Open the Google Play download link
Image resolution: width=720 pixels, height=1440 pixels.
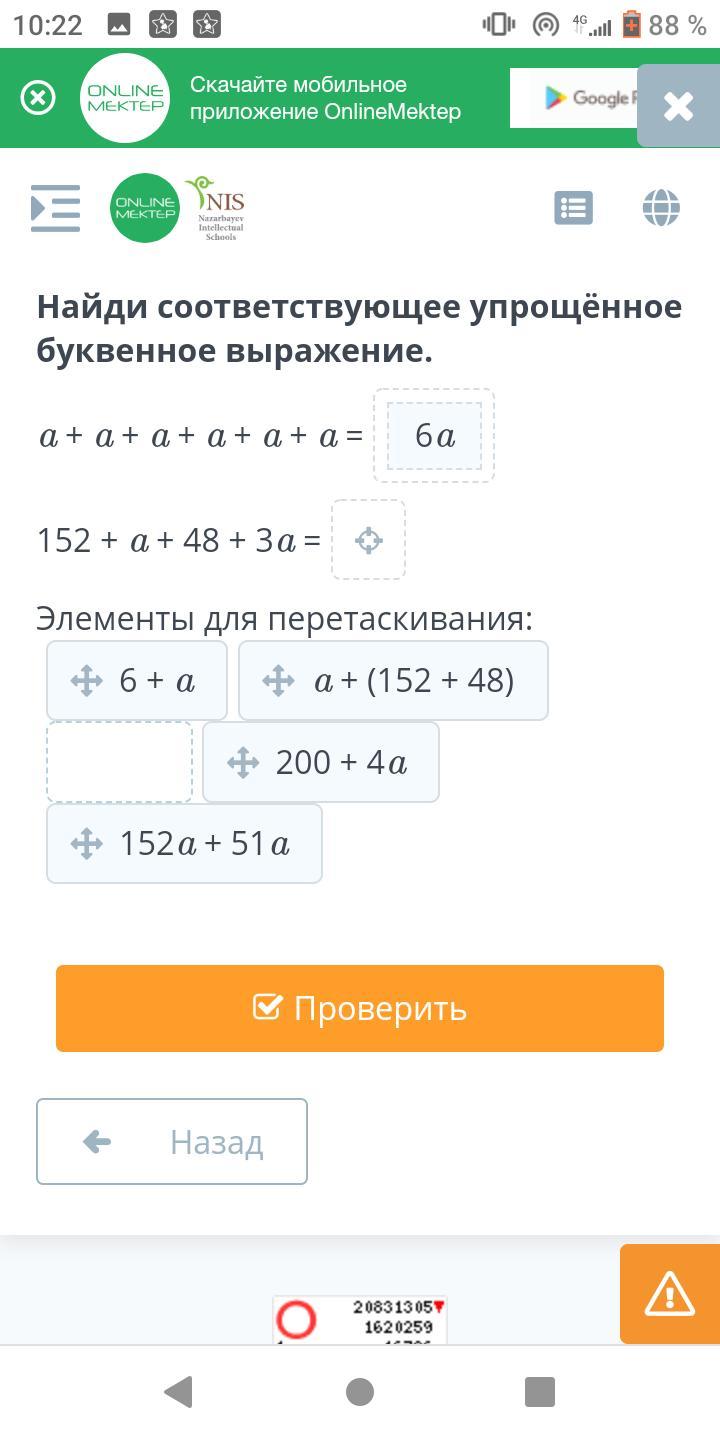coord(574,98)
